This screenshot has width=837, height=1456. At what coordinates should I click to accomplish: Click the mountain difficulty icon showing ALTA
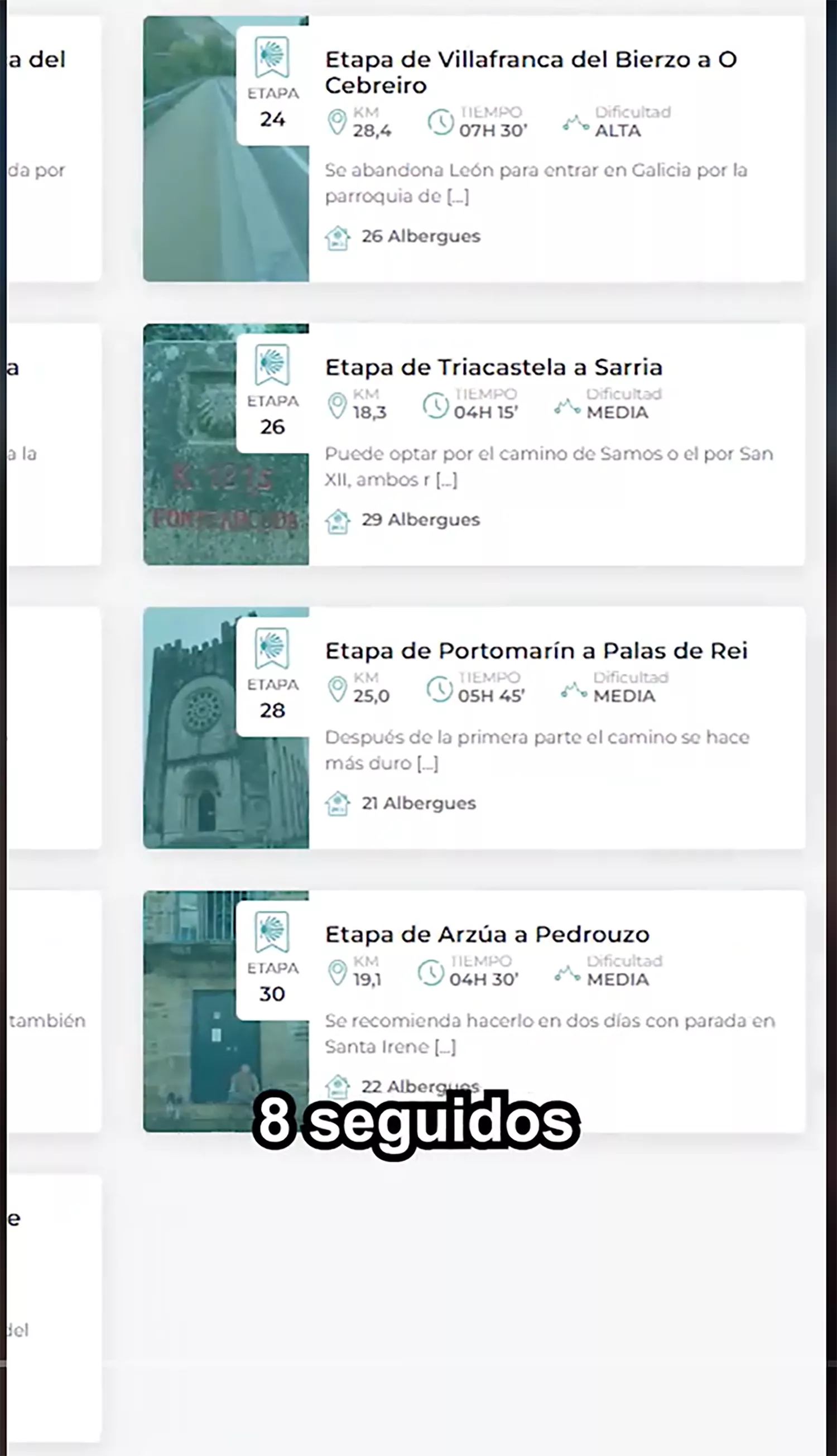tap(575, 122)
